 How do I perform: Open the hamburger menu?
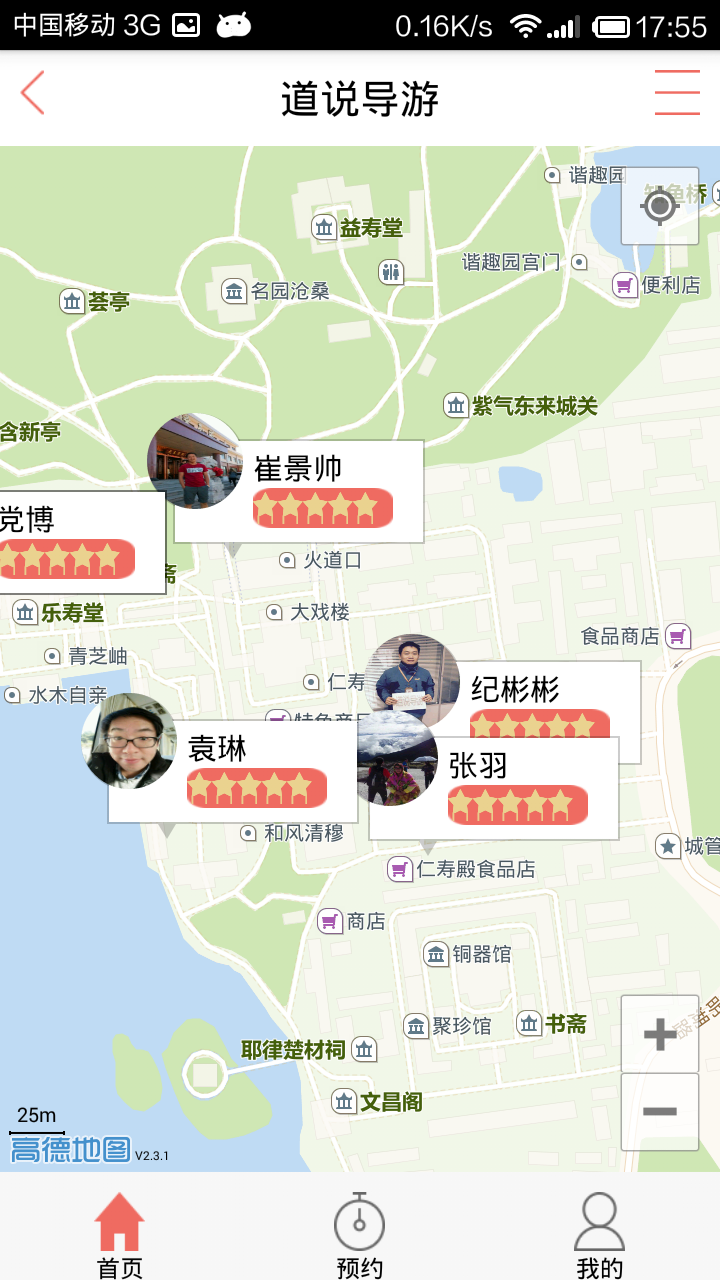pyautogui.click(x=677, y=94)
